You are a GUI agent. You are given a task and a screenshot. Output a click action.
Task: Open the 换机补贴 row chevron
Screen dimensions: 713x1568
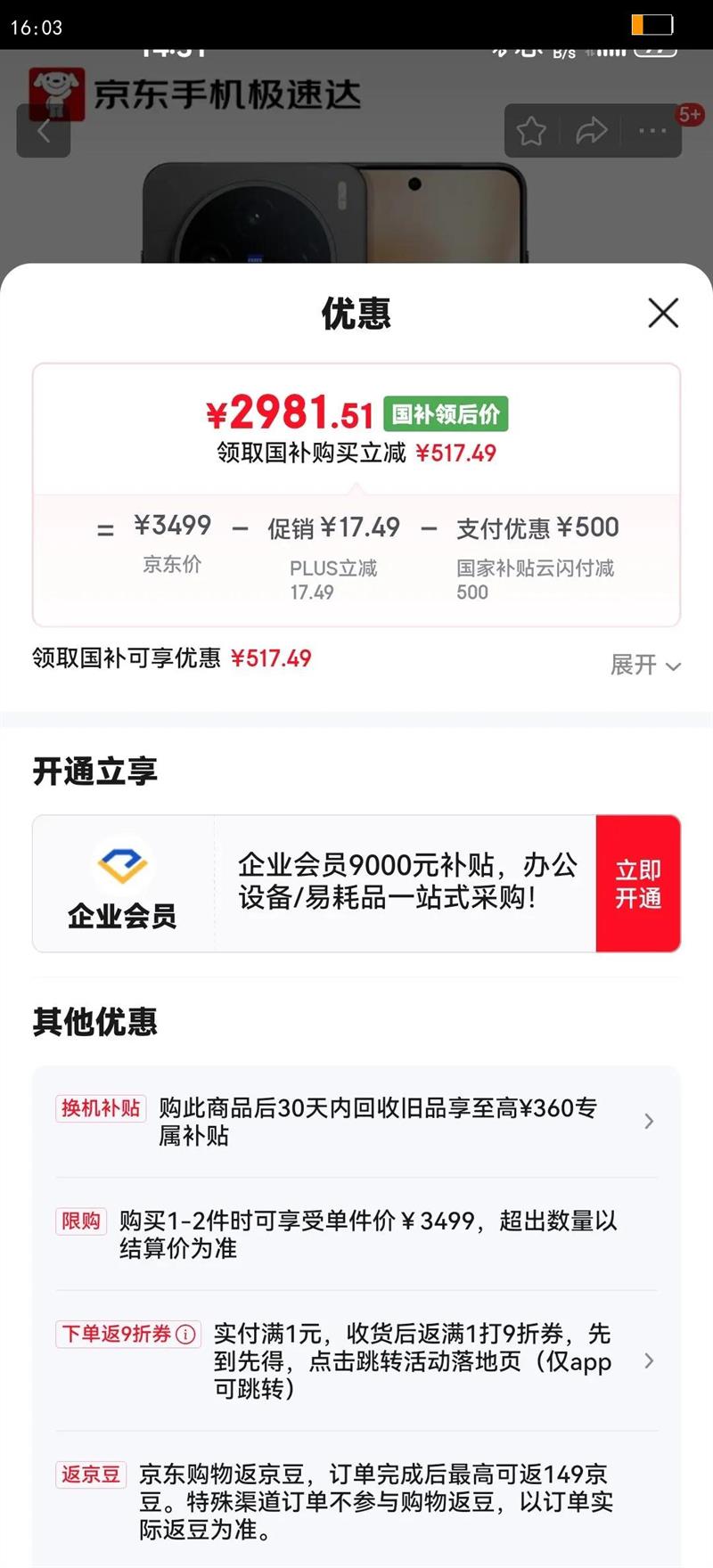click(649, 1122)
